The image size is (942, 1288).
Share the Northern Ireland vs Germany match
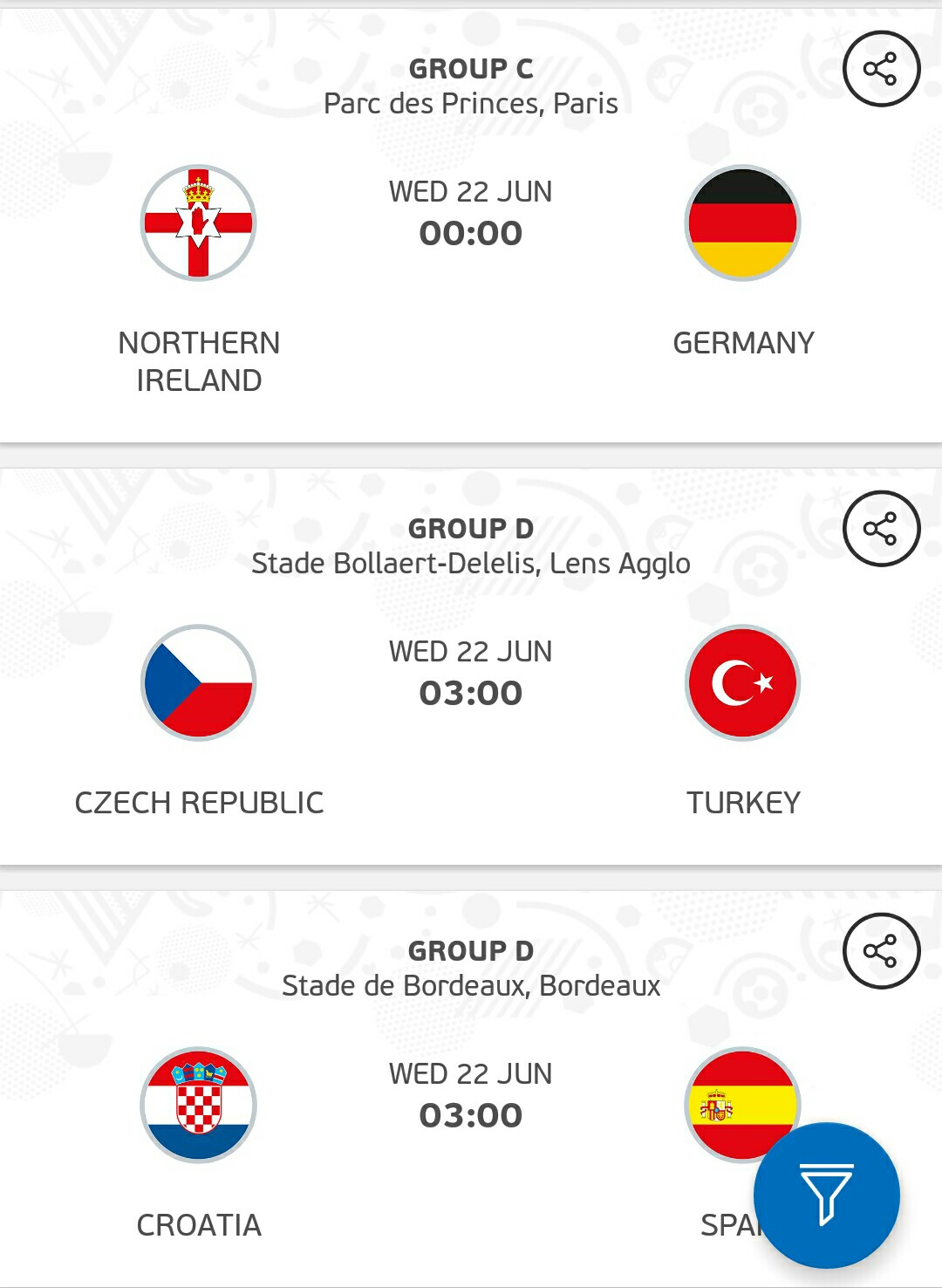(x=881, y=69)
